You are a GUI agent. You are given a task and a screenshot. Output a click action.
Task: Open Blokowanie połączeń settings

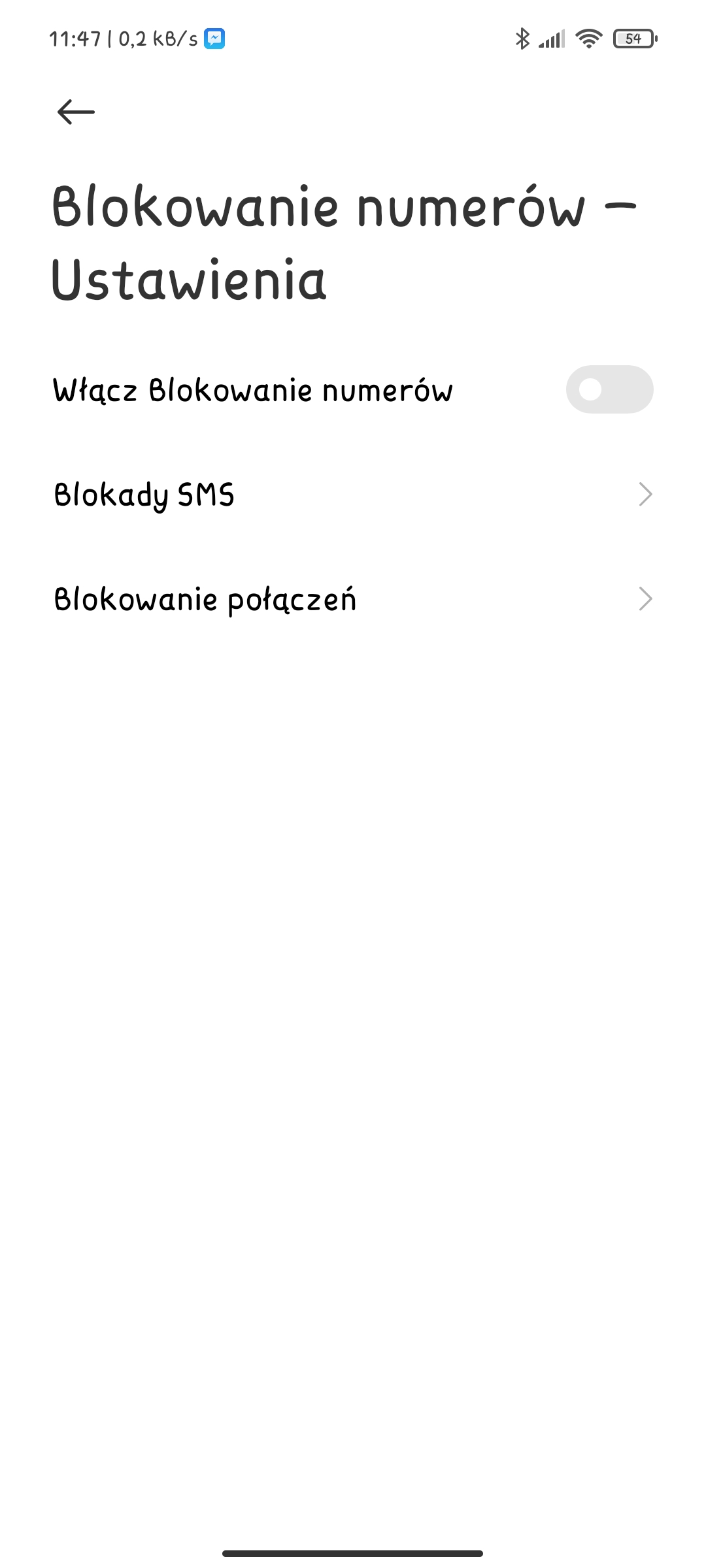click(x=353, y=599)
